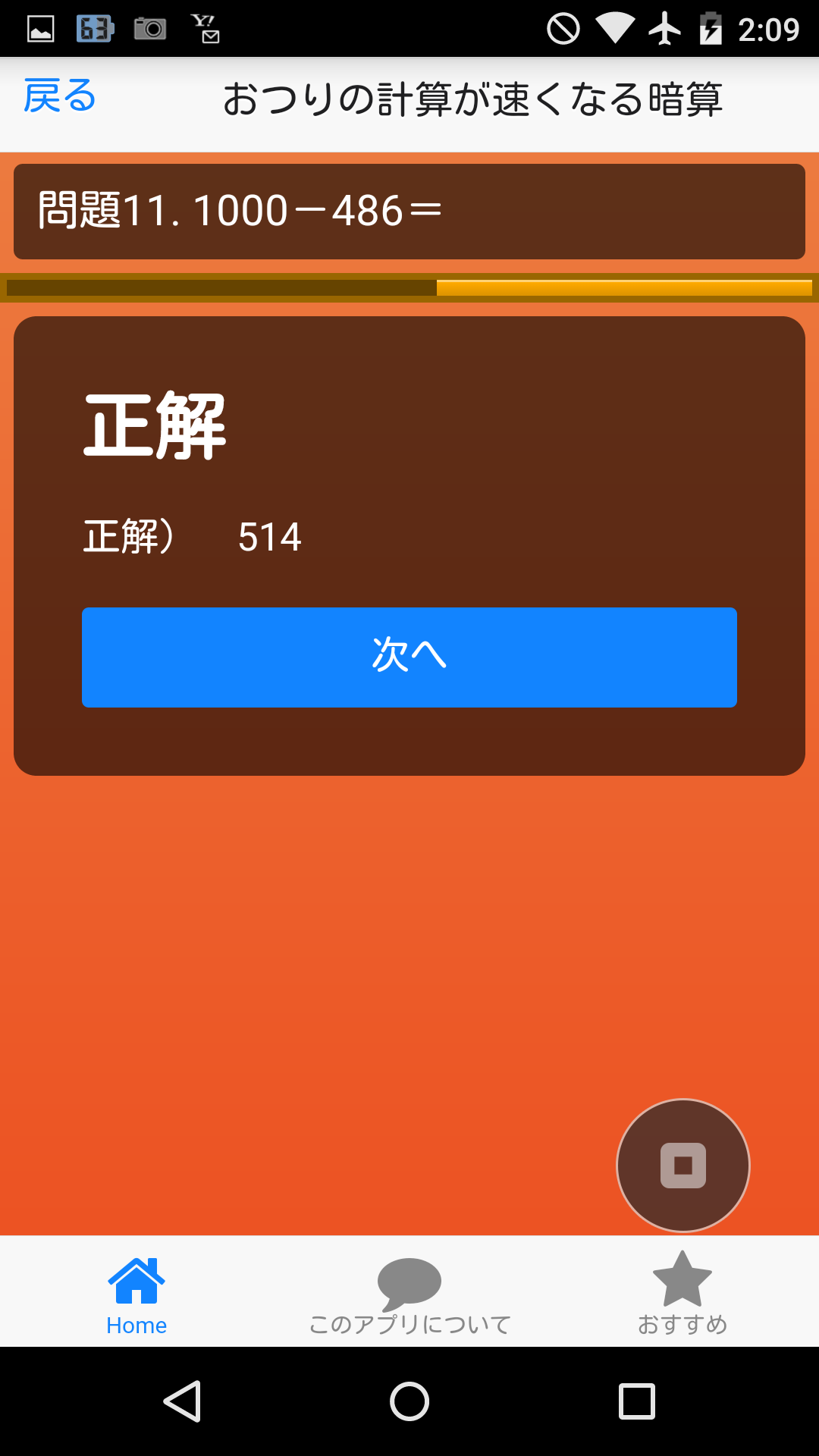
Task: Open the gallery icon in status bar
Action: 39,29
